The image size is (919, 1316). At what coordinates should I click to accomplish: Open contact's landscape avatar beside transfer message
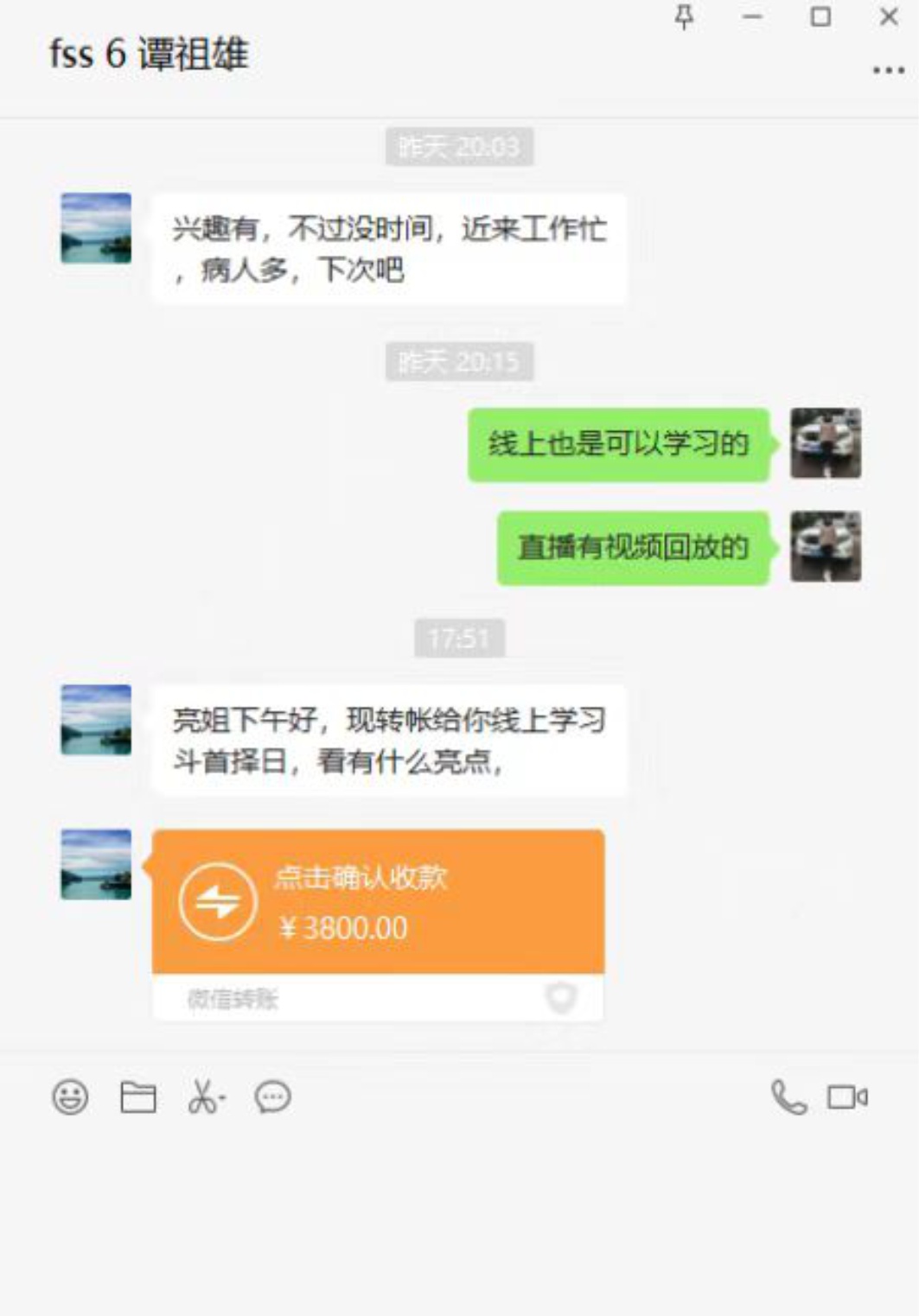point(96,864)
